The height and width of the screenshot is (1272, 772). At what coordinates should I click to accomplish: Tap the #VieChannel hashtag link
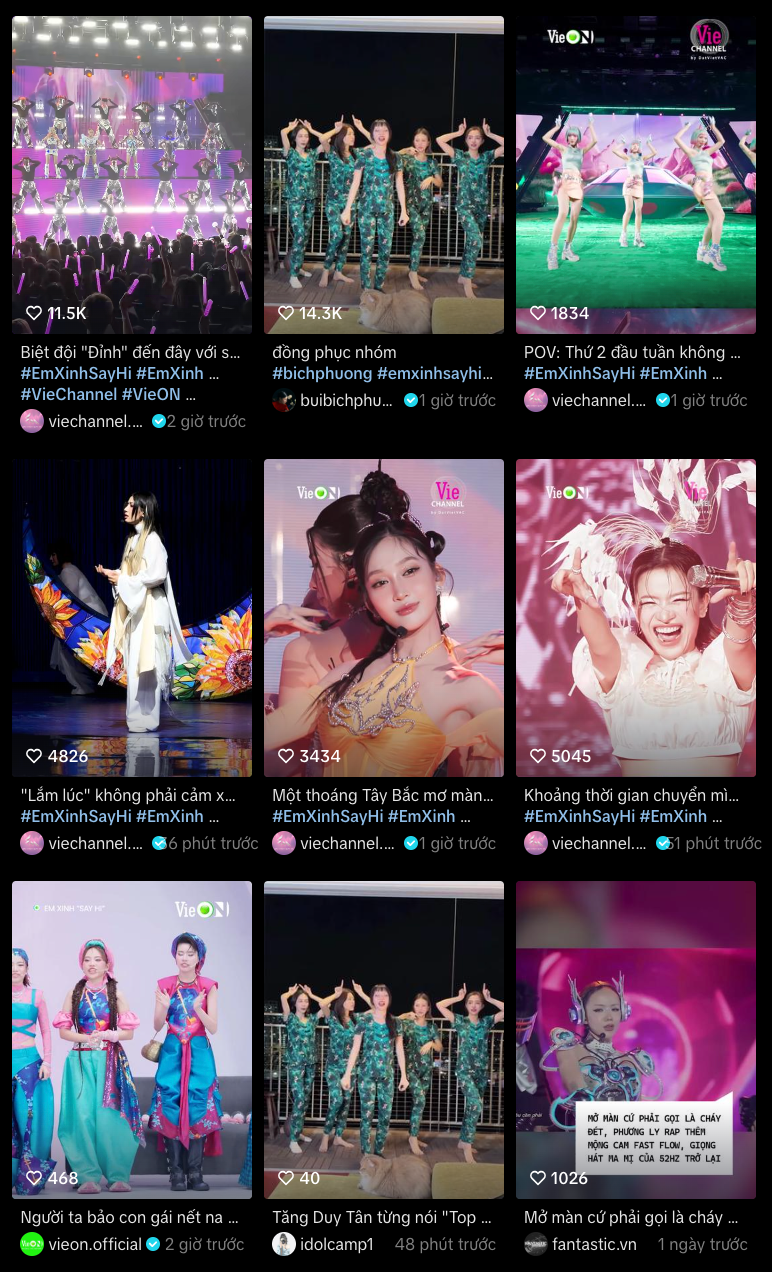tap(69, 394)
